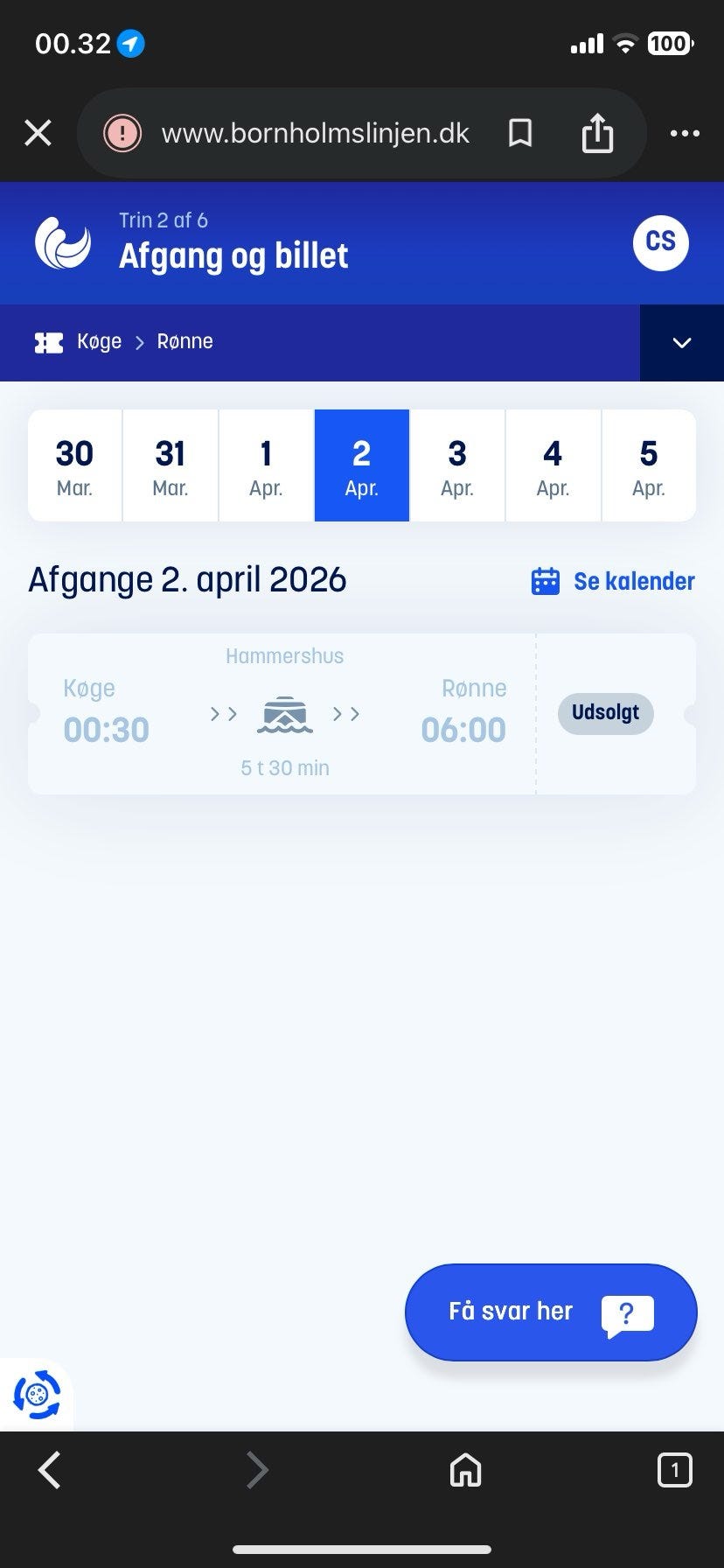Open the CS profile avatar
The height and width of the screenshot is (1568, 724).
(661, 242)
